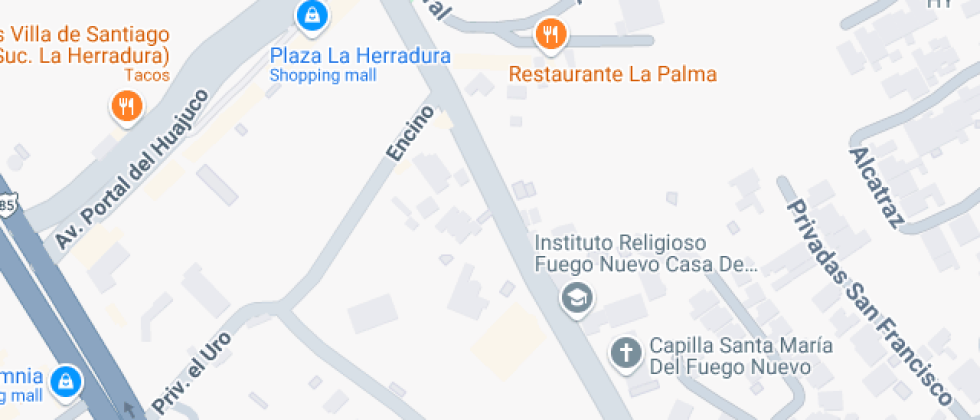Tap the Instituto Religioso Fuego Nuevo school pin

[x=576, y=297]
